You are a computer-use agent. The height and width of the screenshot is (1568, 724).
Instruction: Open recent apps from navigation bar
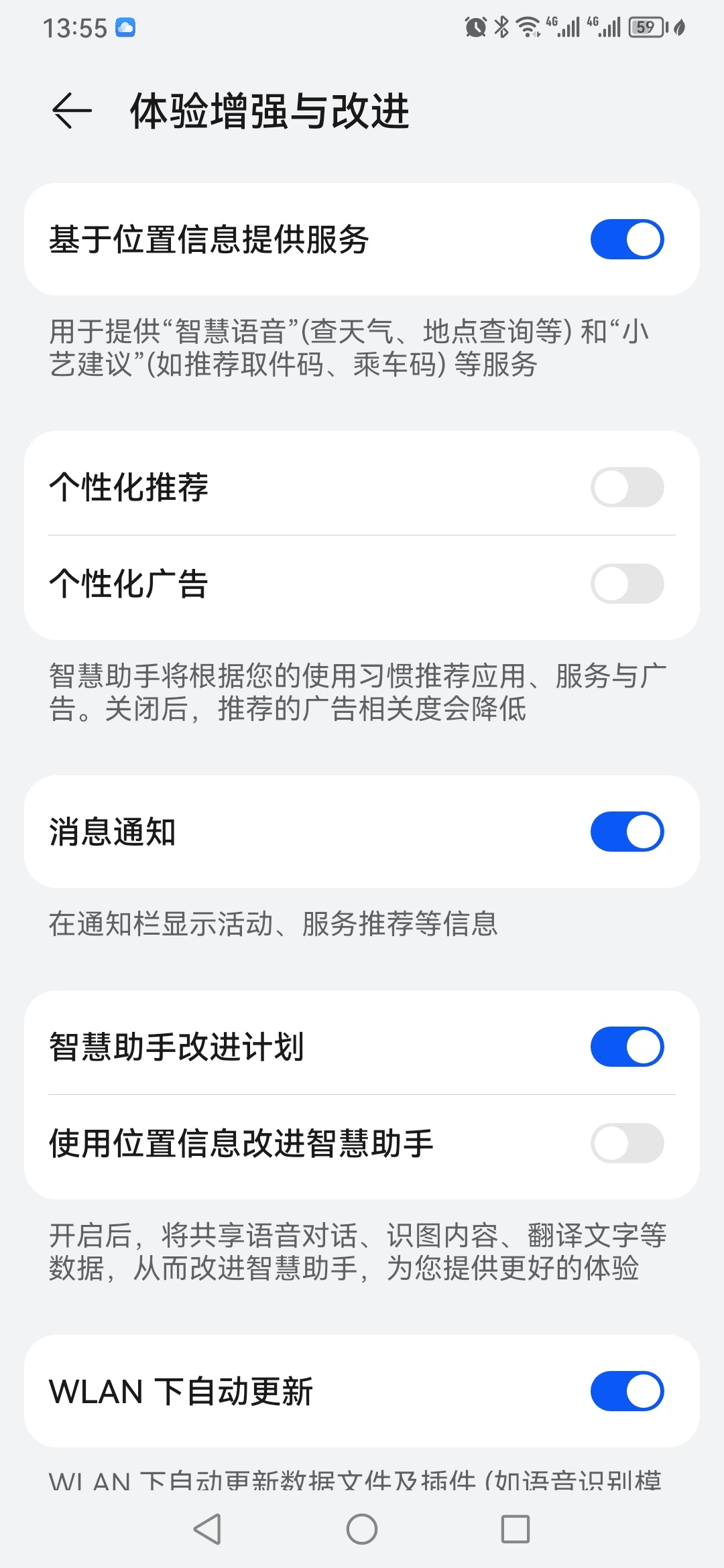[x=516, y=1529]
